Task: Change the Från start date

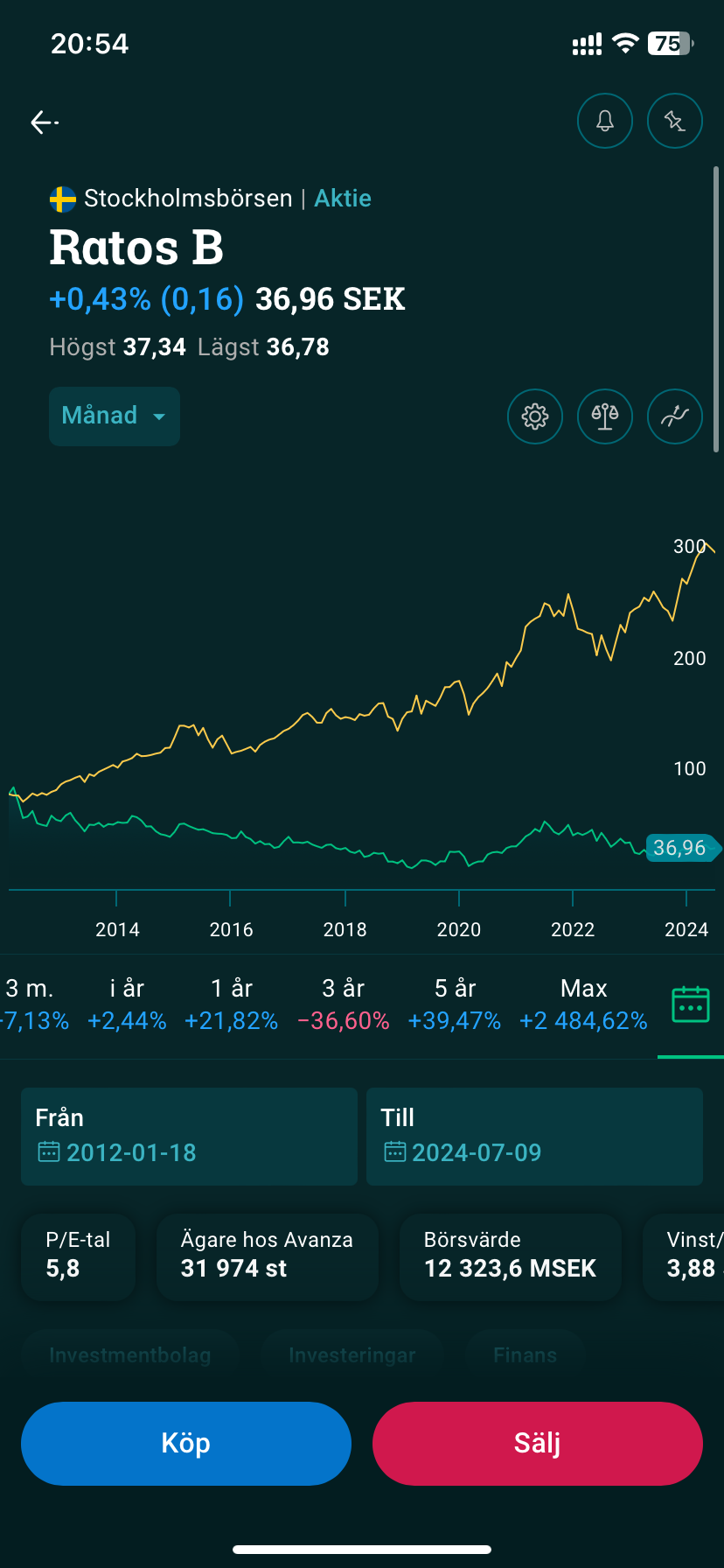Action: (189, 1137)
